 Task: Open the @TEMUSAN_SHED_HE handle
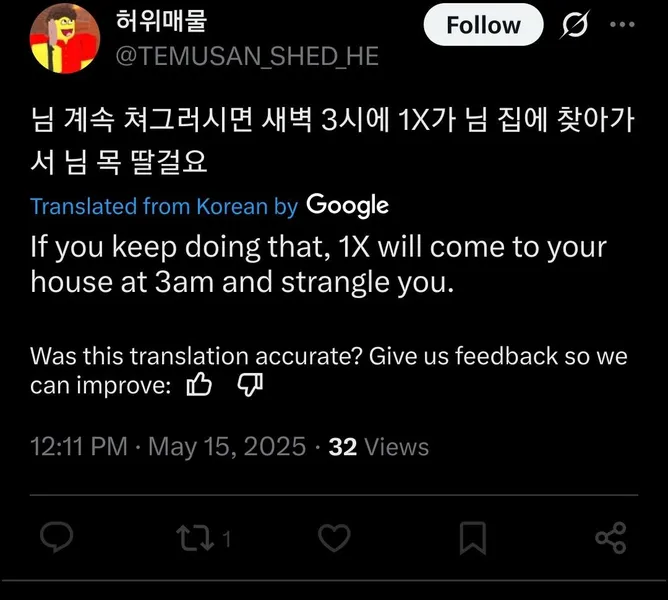[x=247, y=57]
